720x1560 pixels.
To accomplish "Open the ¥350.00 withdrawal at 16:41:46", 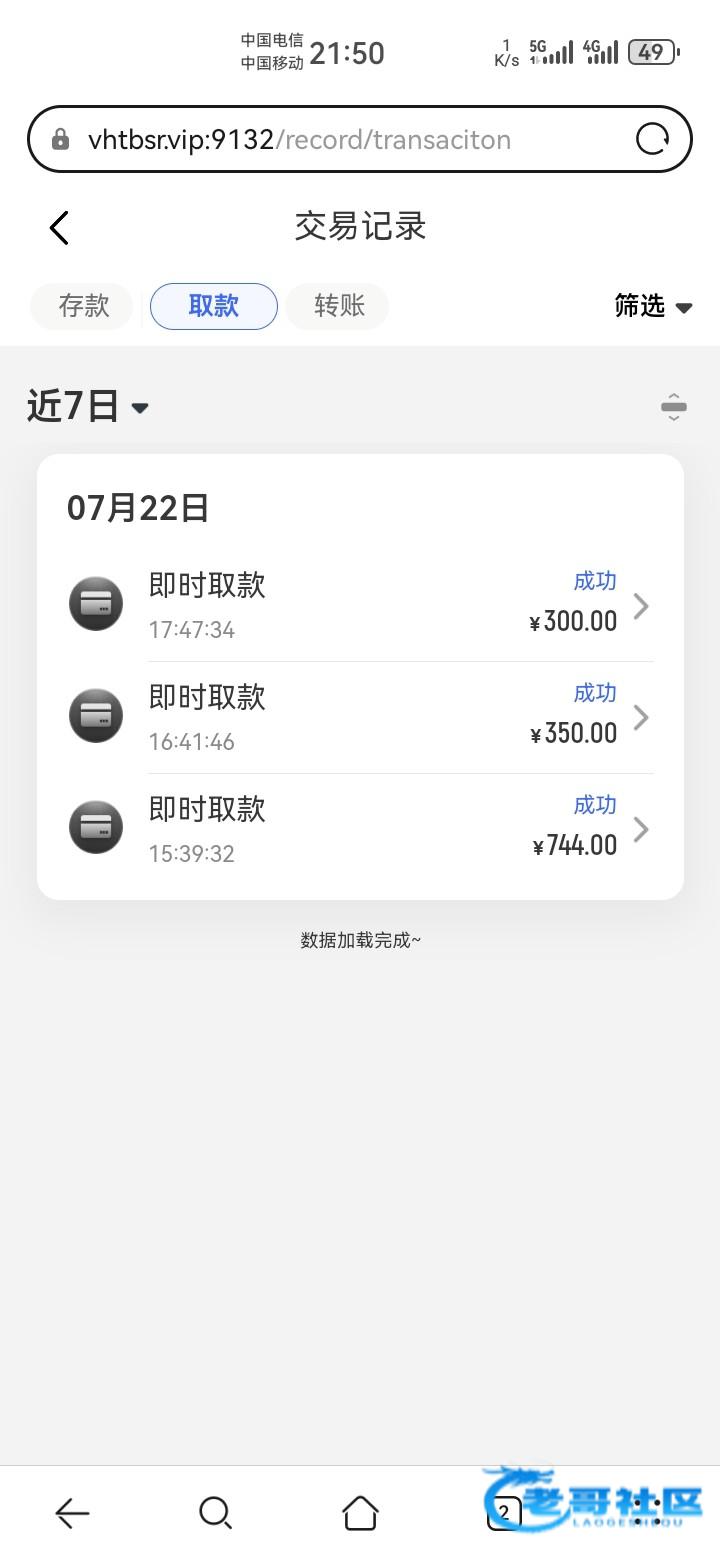I will click(x=360, y=718).
